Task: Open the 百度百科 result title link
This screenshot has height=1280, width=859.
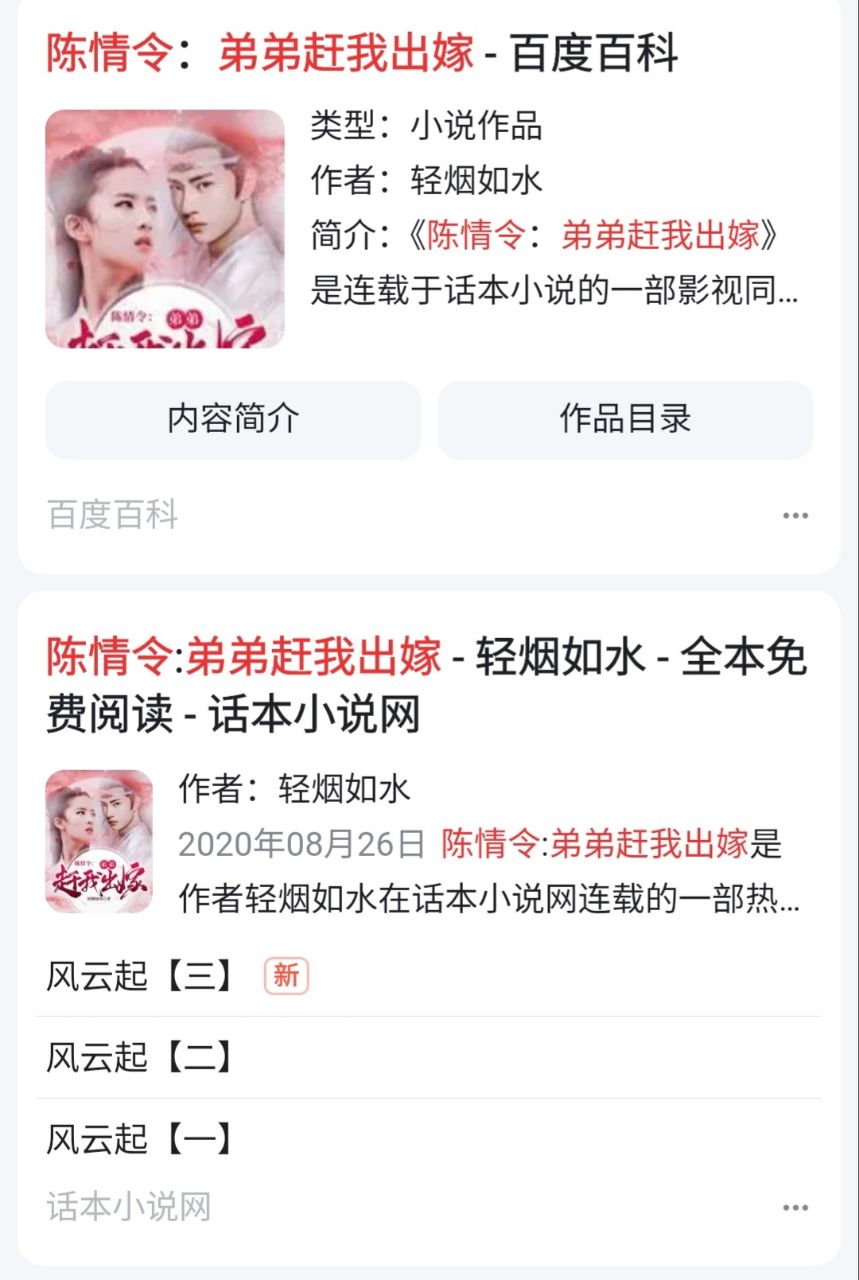Action: pyautogui.click(x=362, y=53)
